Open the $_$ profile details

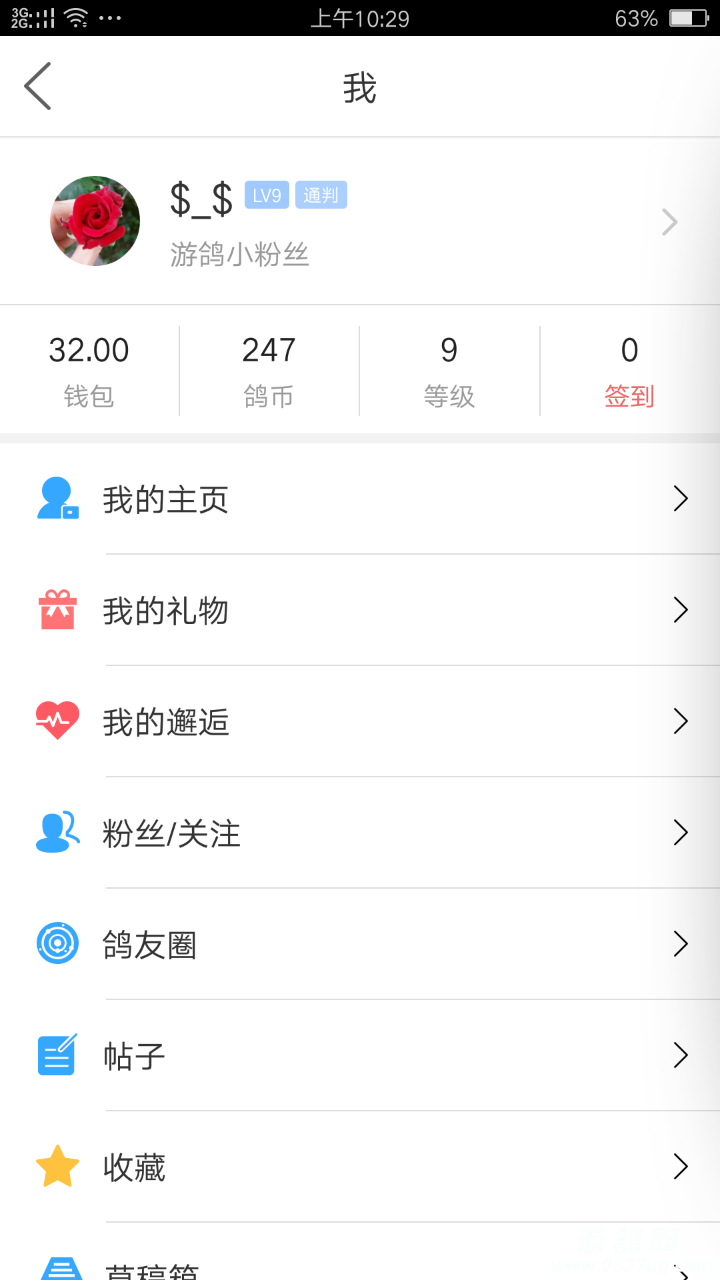[360, 222]
